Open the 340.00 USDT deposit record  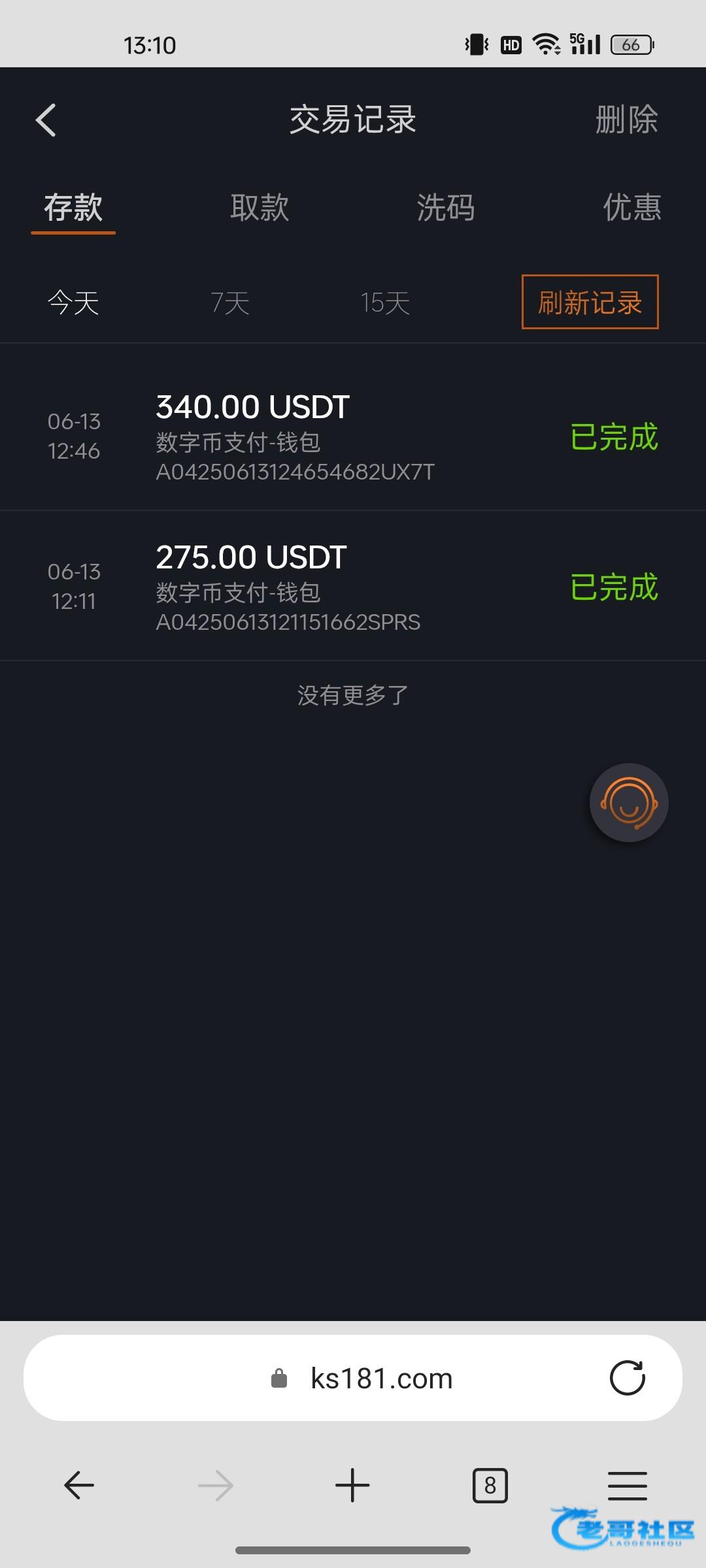click(x=353, y=436)
